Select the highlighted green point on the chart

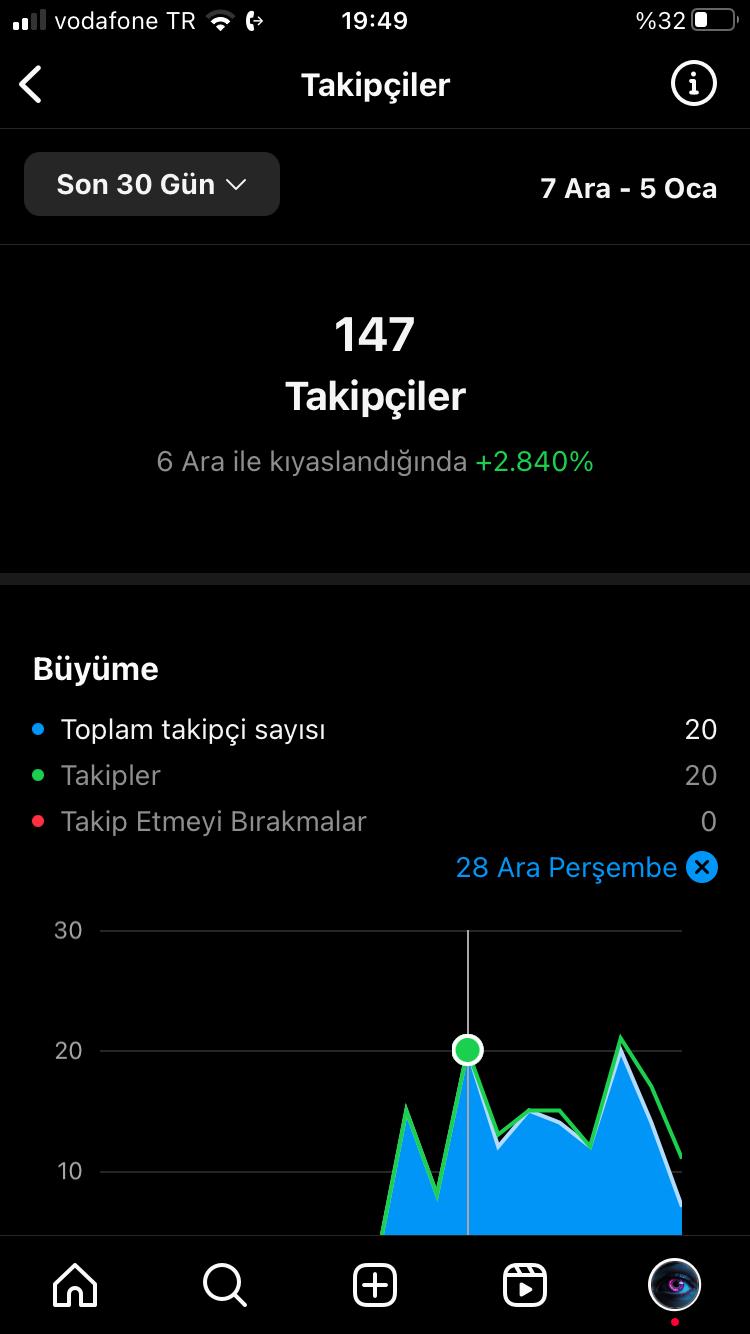[x=468, y=1050]
